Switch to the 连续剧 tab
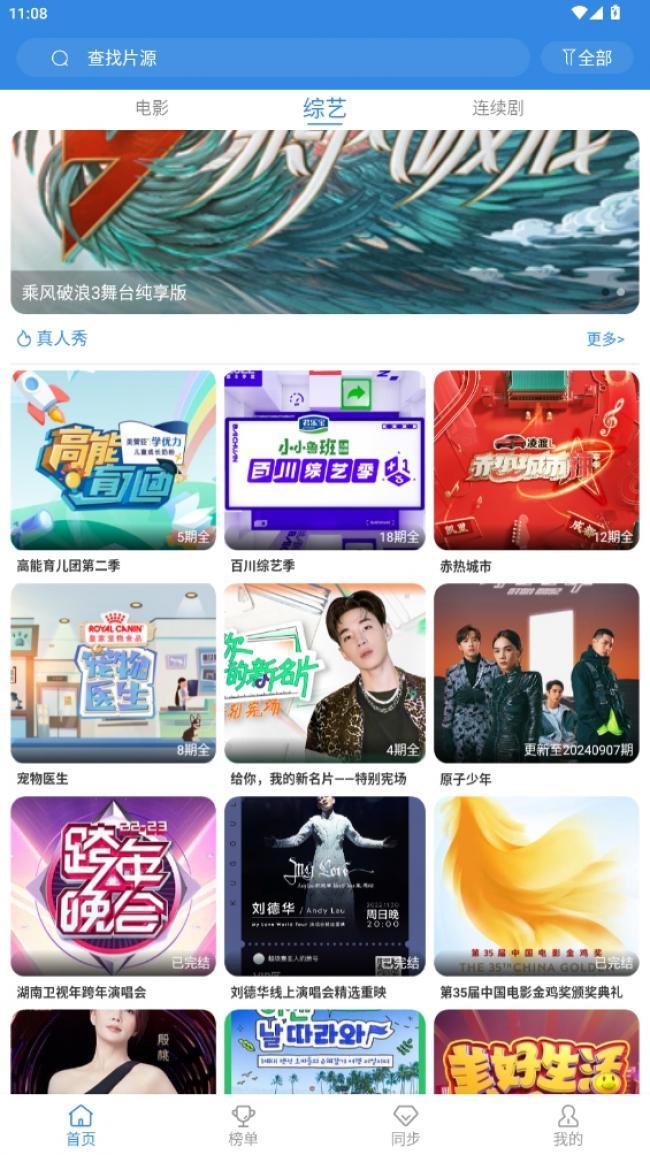The image size is (650, 1155). tap(497, 108)
